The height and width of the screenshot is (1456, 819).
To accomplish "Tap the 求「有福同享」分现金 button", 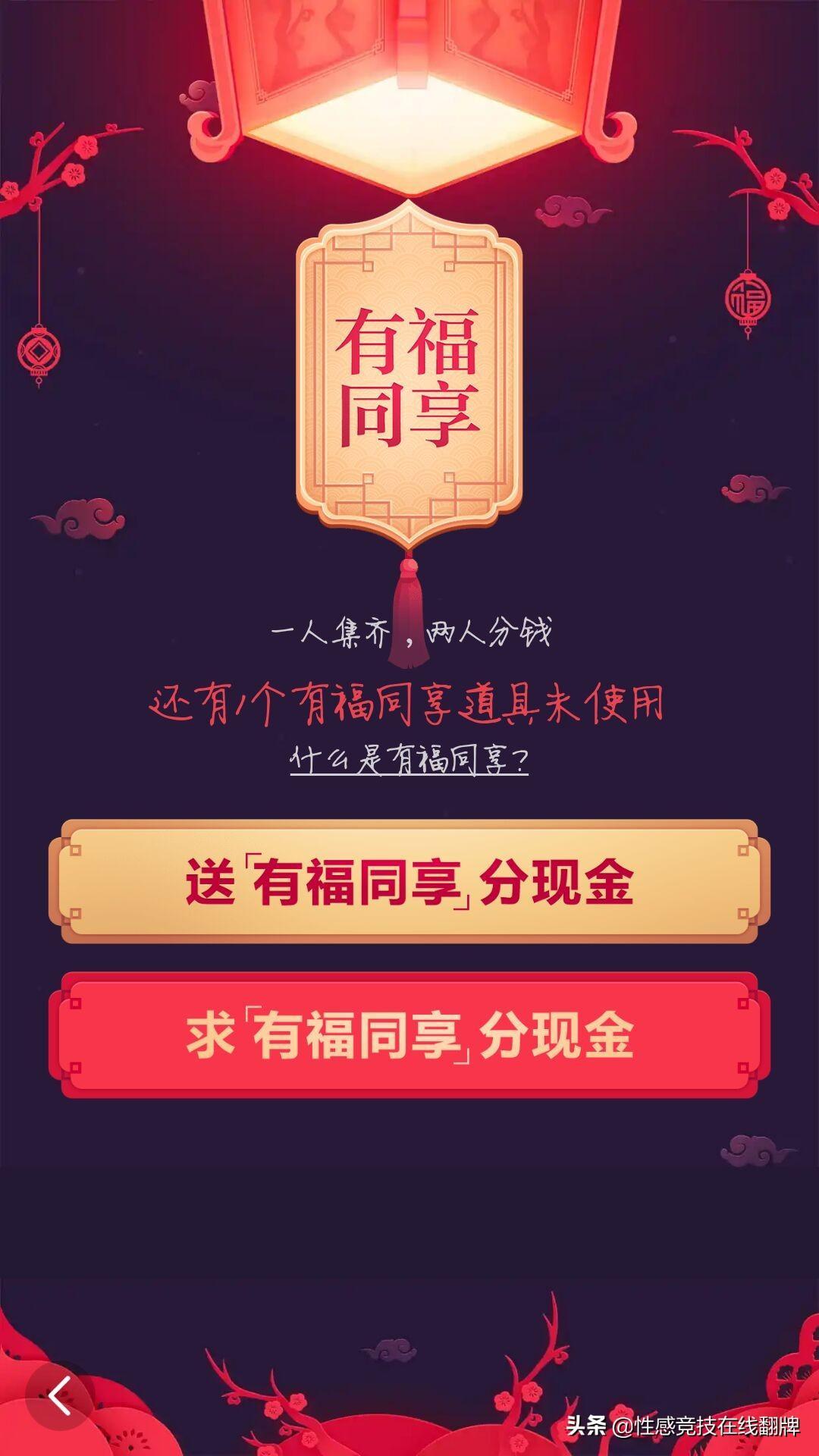I will [x=409, y=1035].
